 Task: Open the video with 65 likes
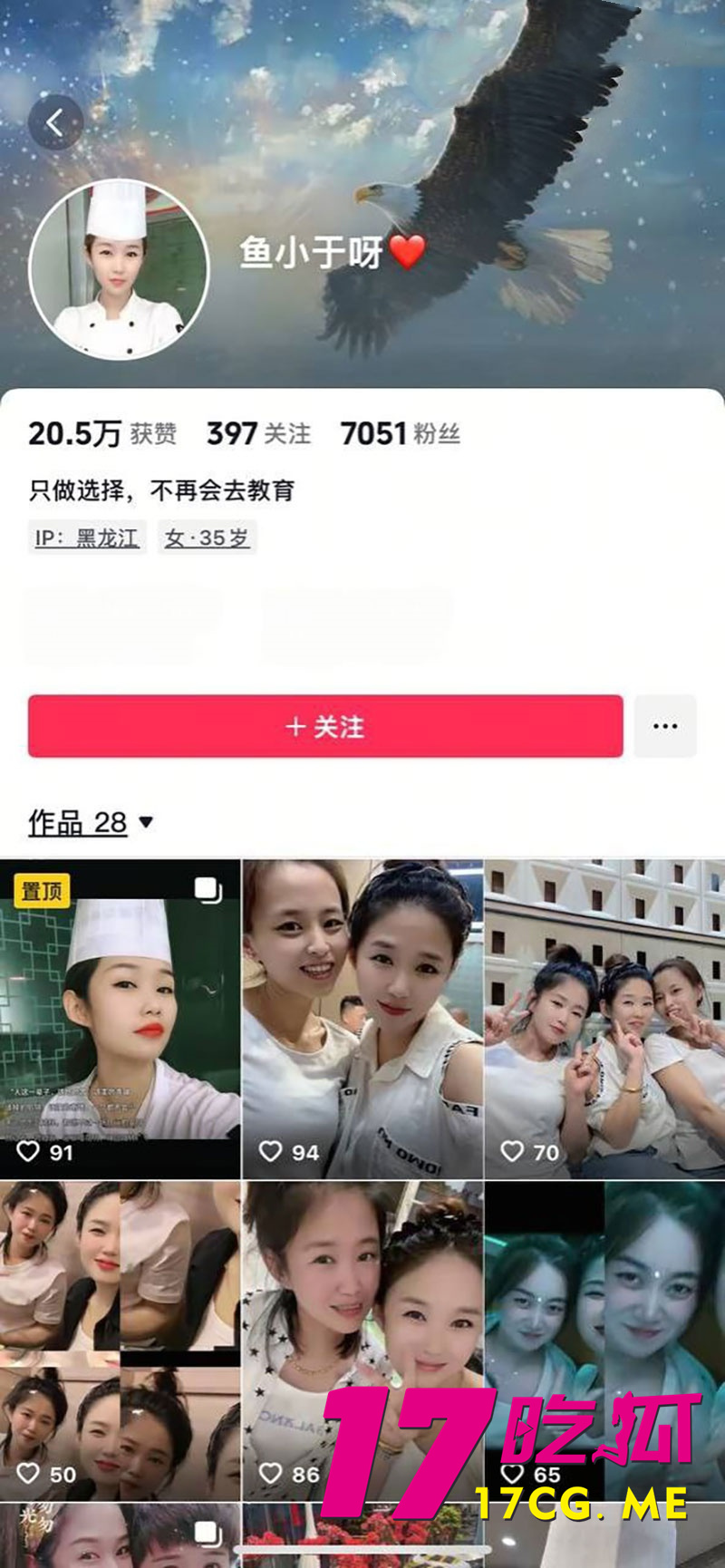(x=604, y=1340)
